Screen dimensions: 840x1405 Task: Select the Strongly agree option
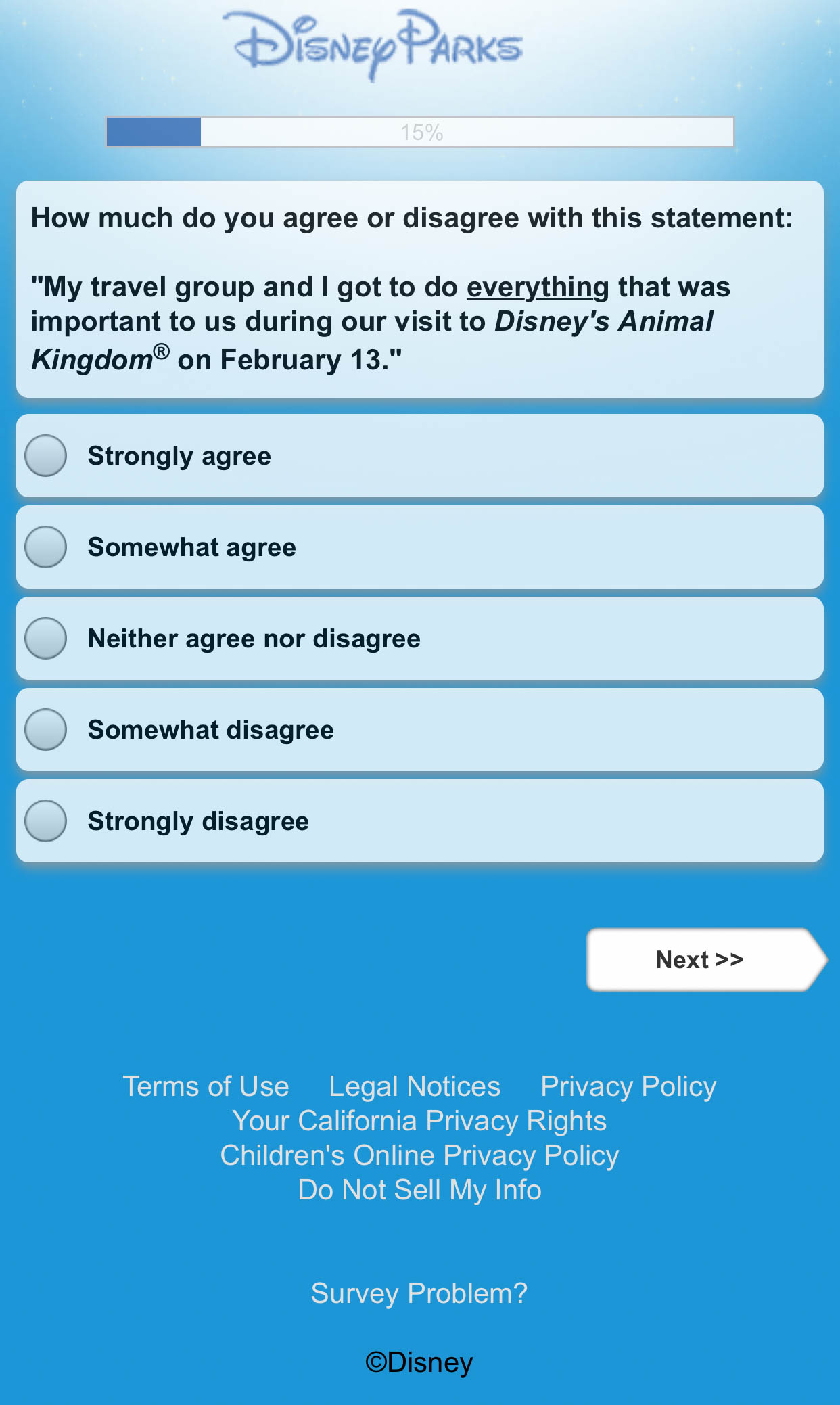pos(46,455)
